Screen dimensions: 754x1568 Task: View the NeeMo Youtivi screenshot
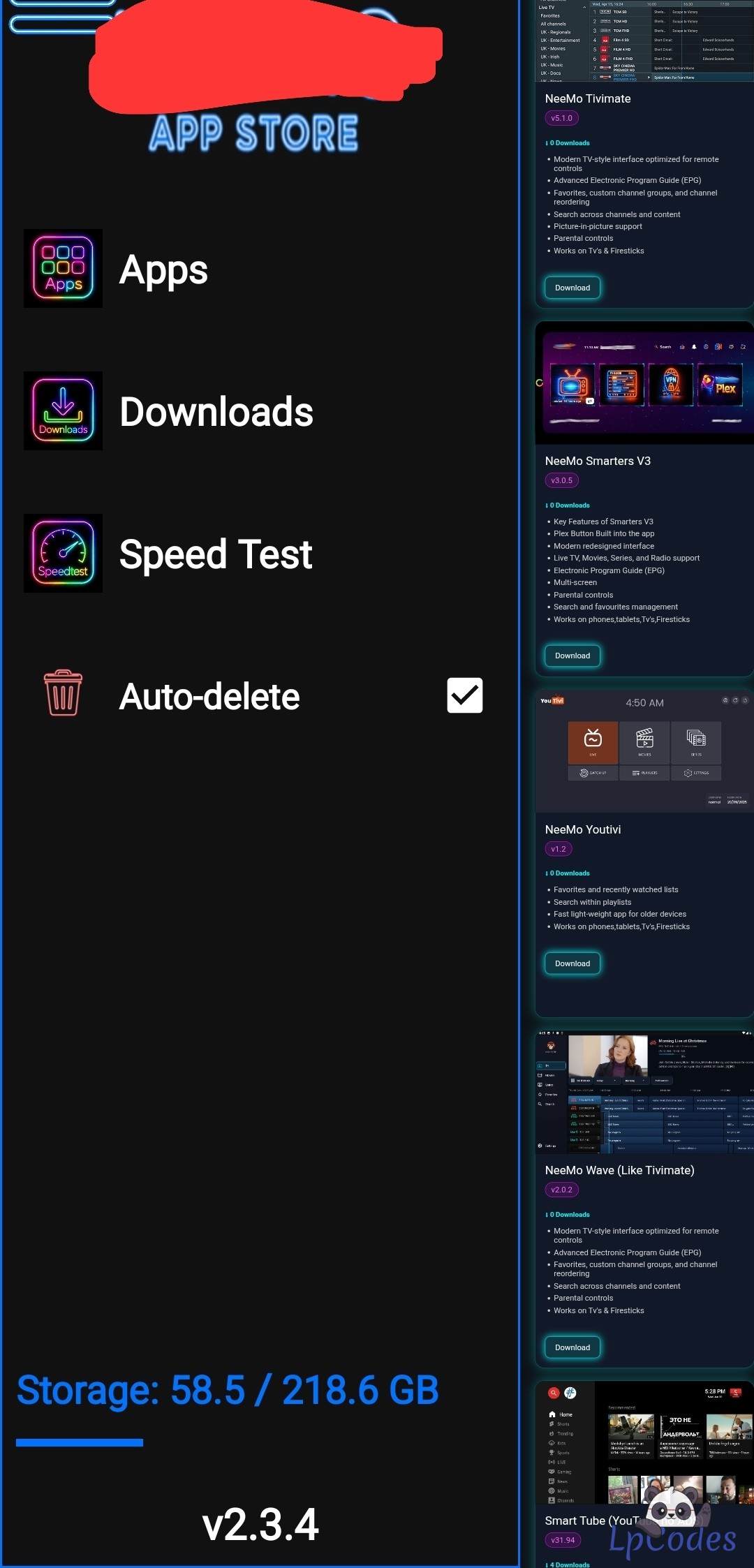tap(644, 751)
